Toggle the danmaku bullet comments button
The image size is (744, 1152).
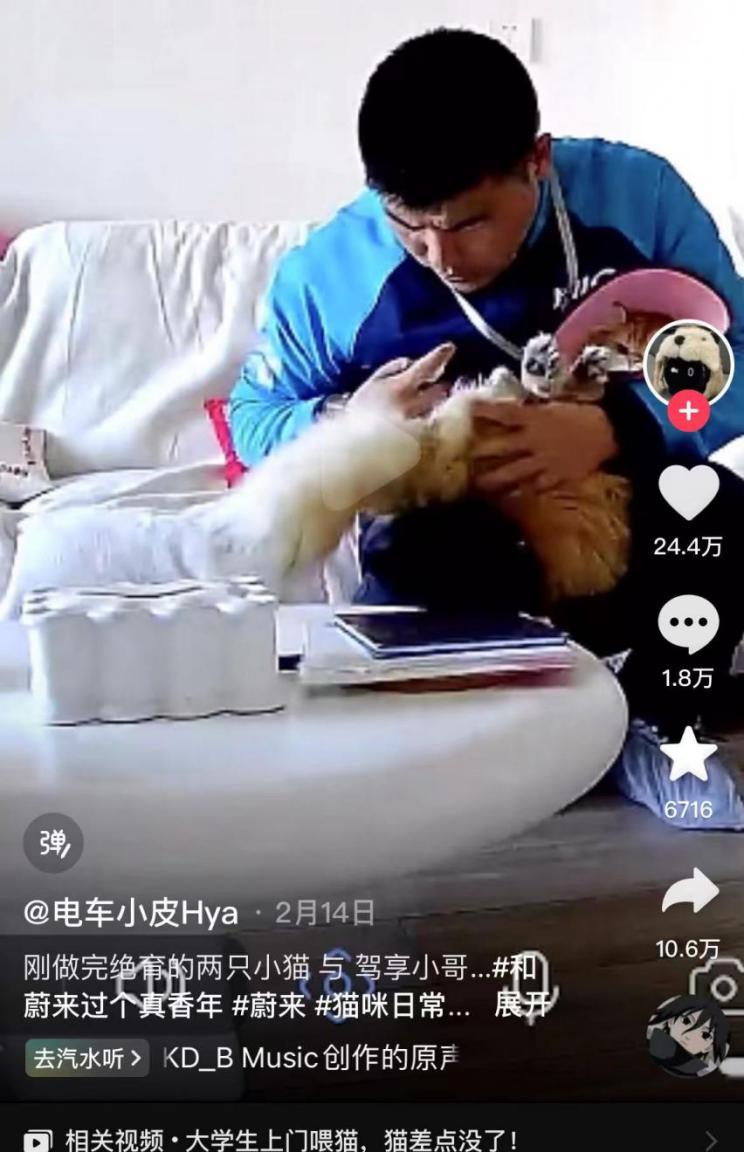pos(53,843)
